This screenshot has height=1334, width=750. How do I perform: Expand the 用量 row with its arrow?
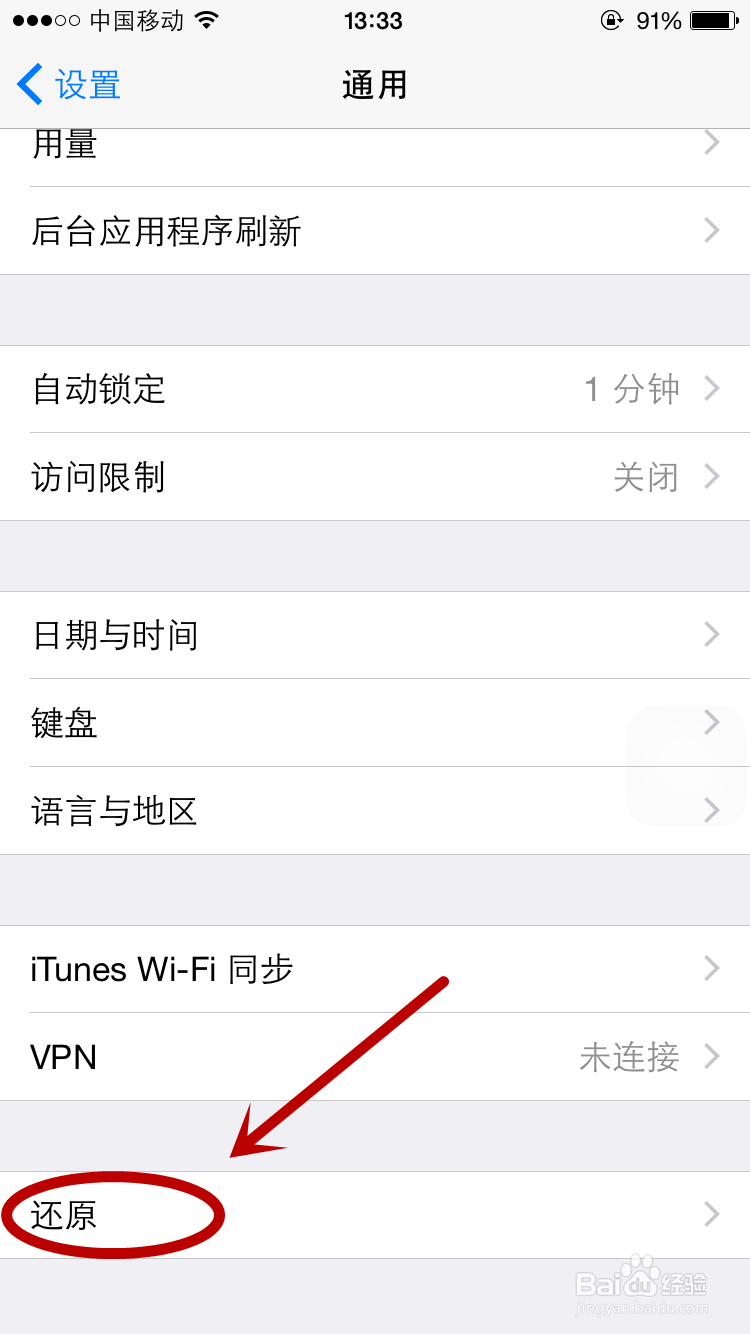coord(711,143)
